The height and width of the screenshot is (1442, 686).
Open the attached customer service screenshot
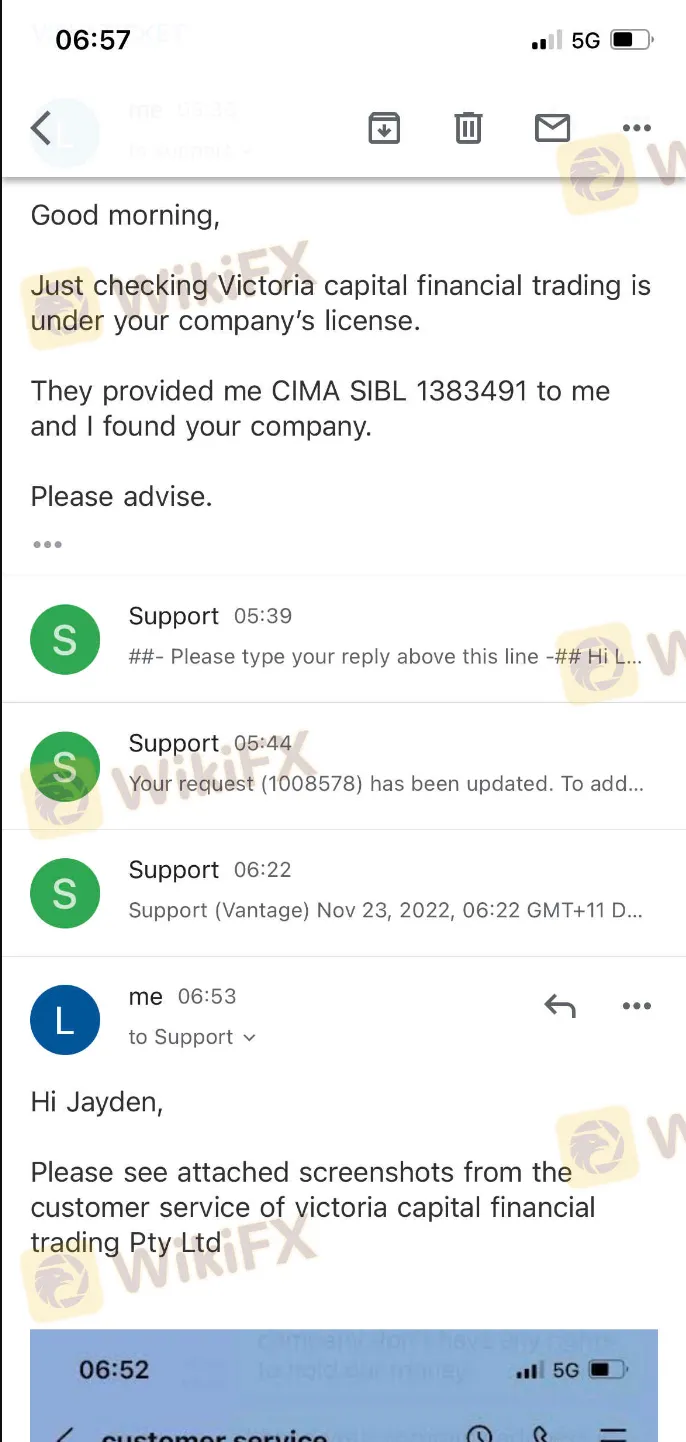[344, 1385]
